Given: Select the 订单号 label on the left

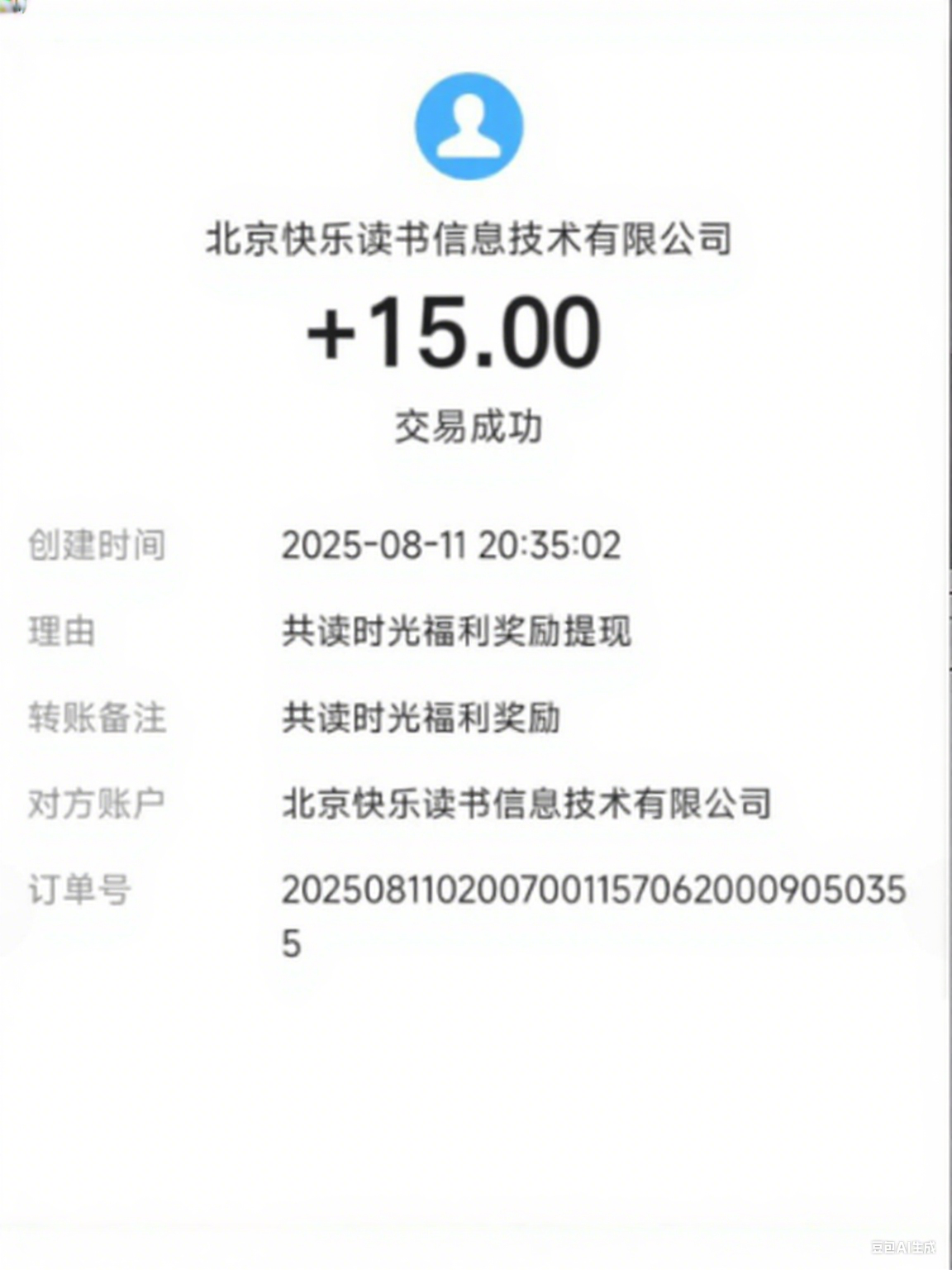Looking at the screenshot, I should (x=79, y=891).
